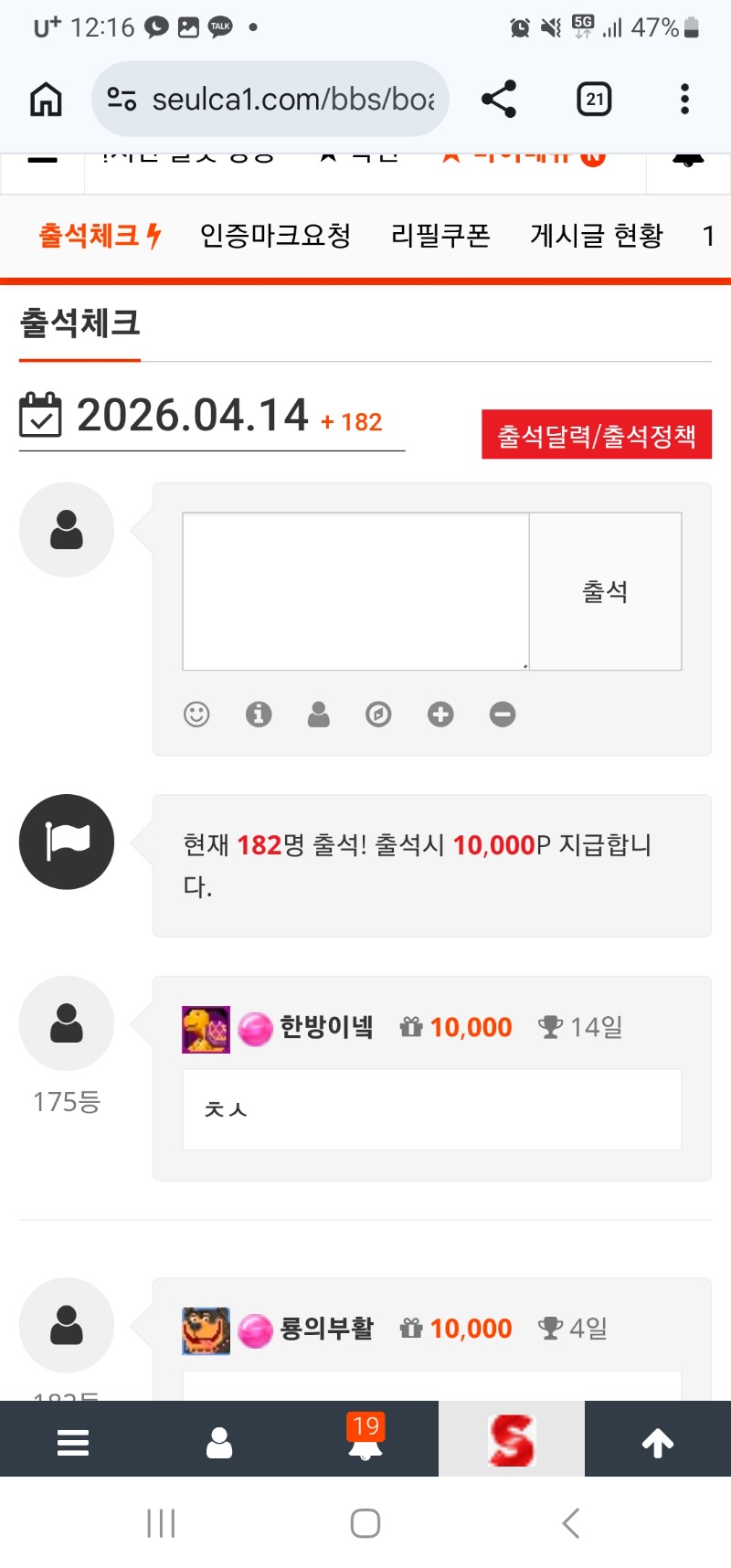Submit attendance with the 출석 button

[605, 591]
